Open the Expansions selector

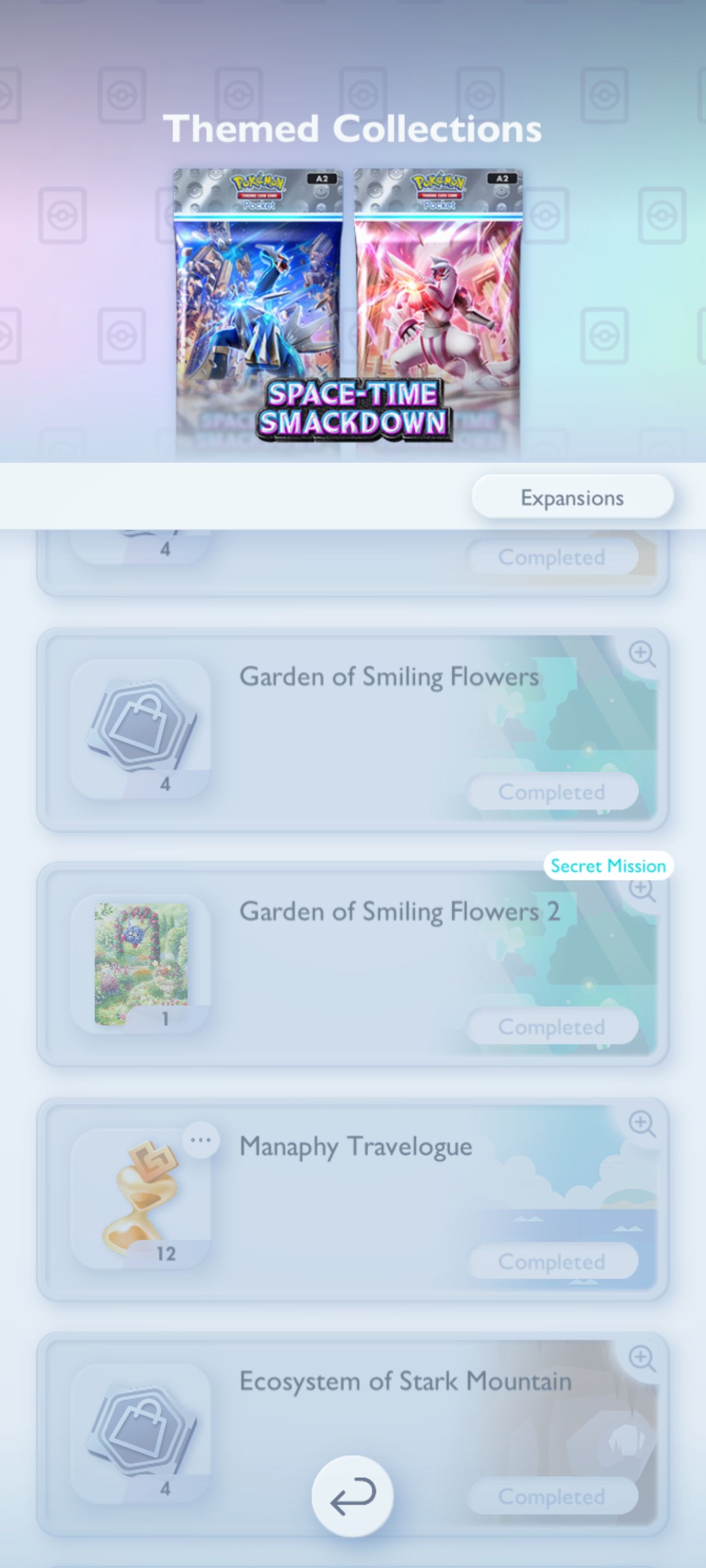point(572,497)
